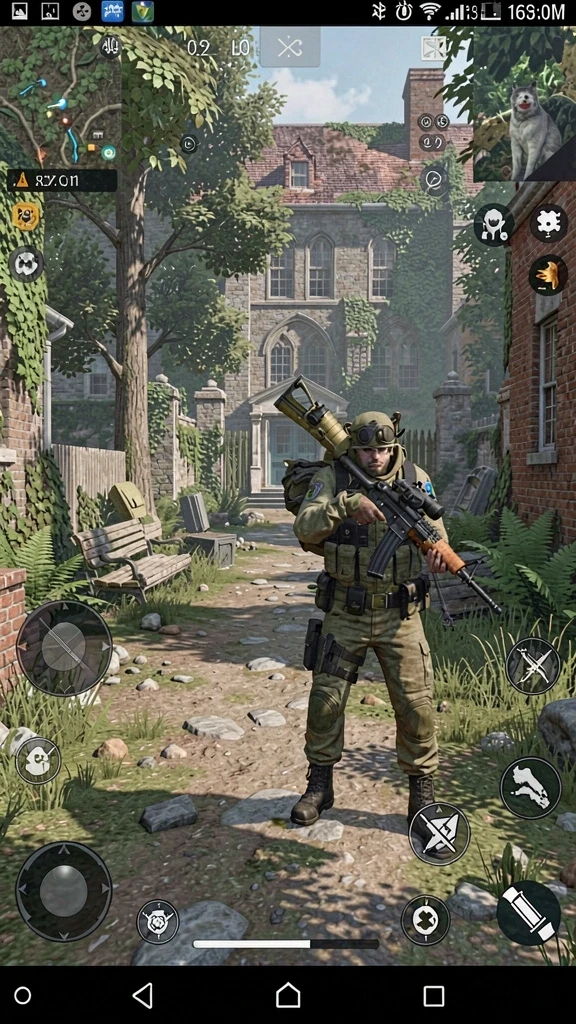Tap the crosshair target button near bottom

point(425,920)
